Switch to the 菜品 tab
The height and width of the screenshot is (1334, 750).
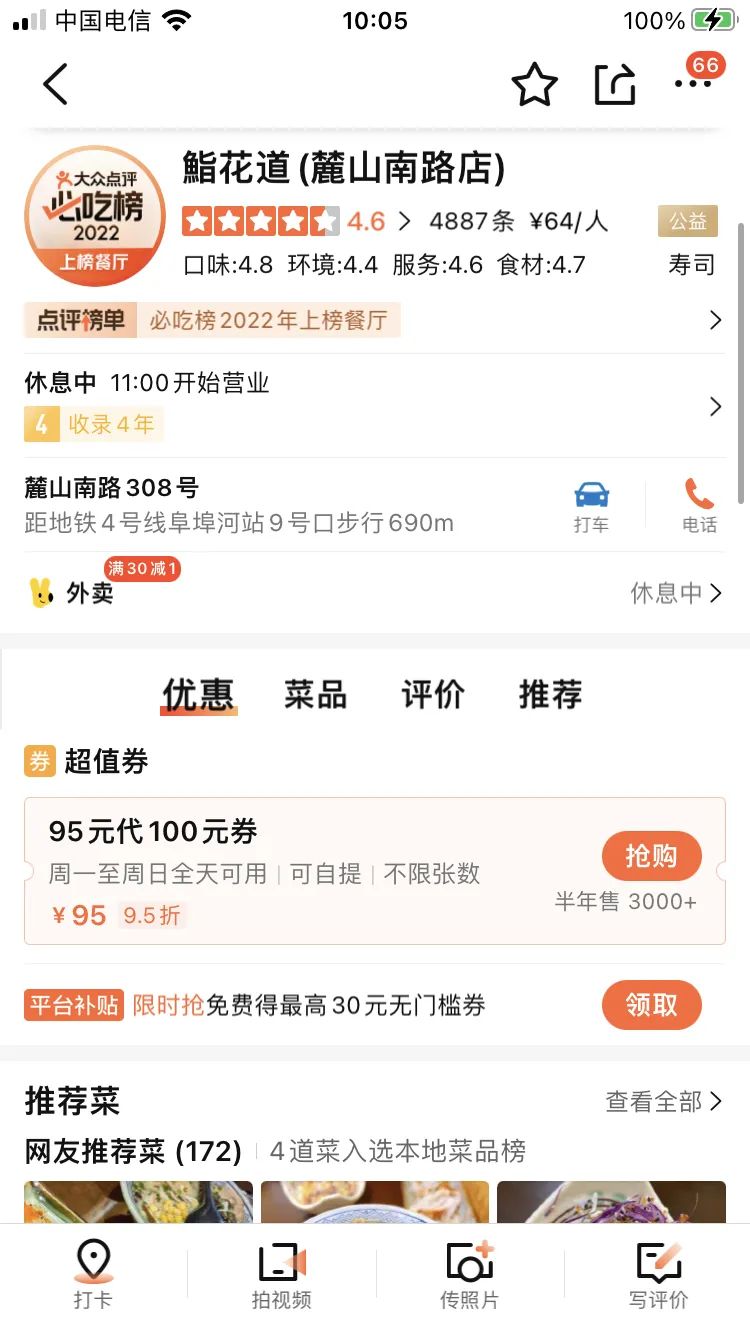pos(315,694)
